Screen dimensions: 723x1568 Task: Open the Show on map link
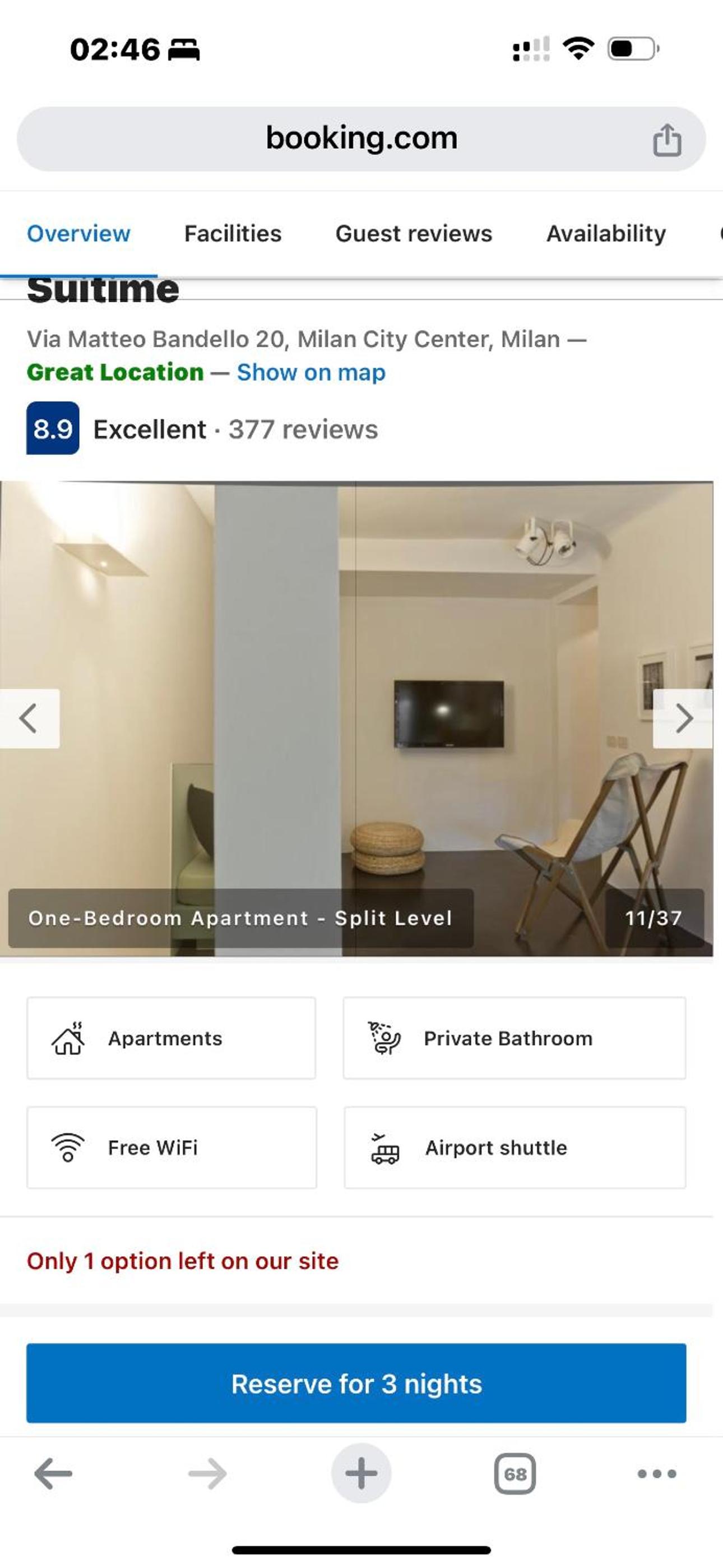[311, 372]
